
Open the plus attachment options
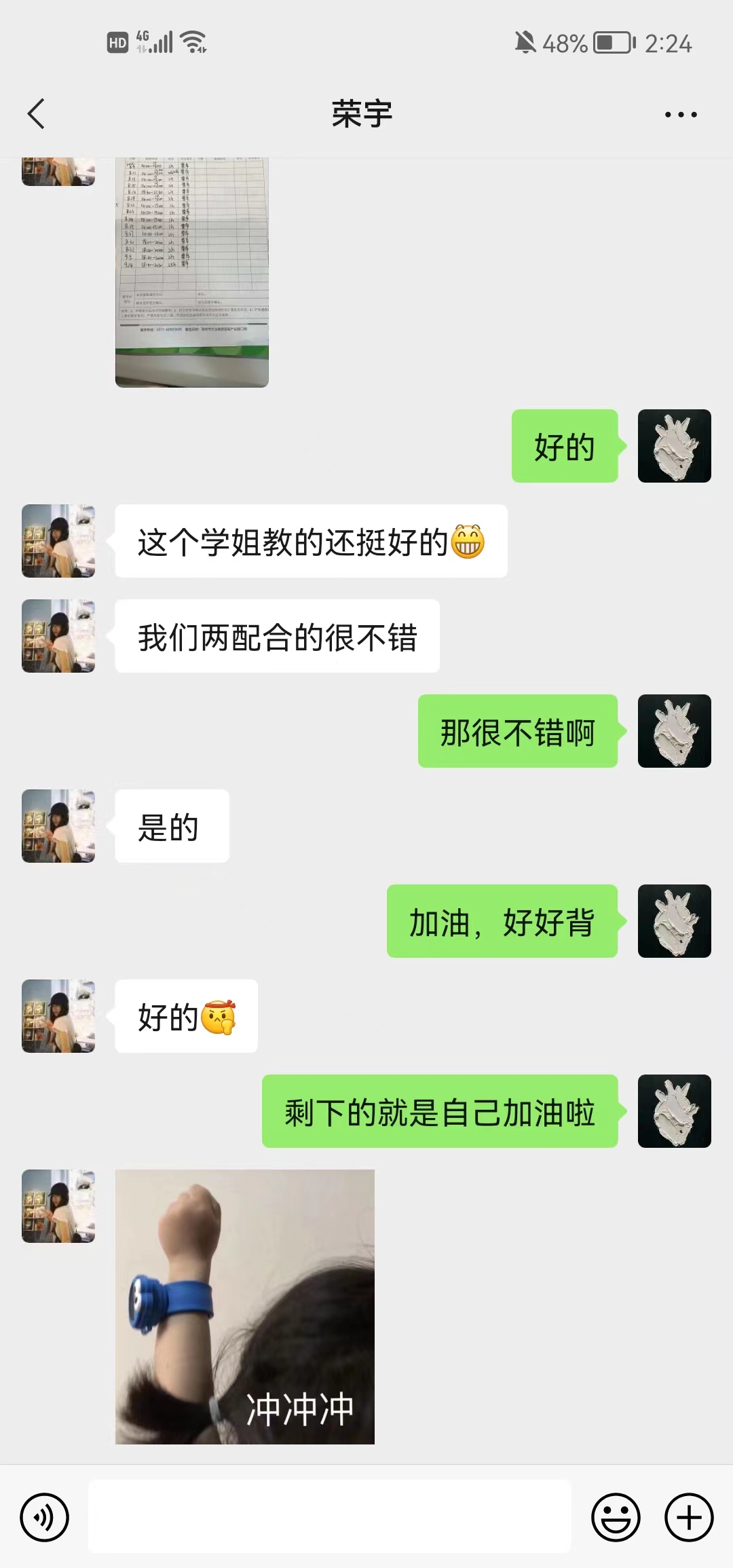point(689,1517)
